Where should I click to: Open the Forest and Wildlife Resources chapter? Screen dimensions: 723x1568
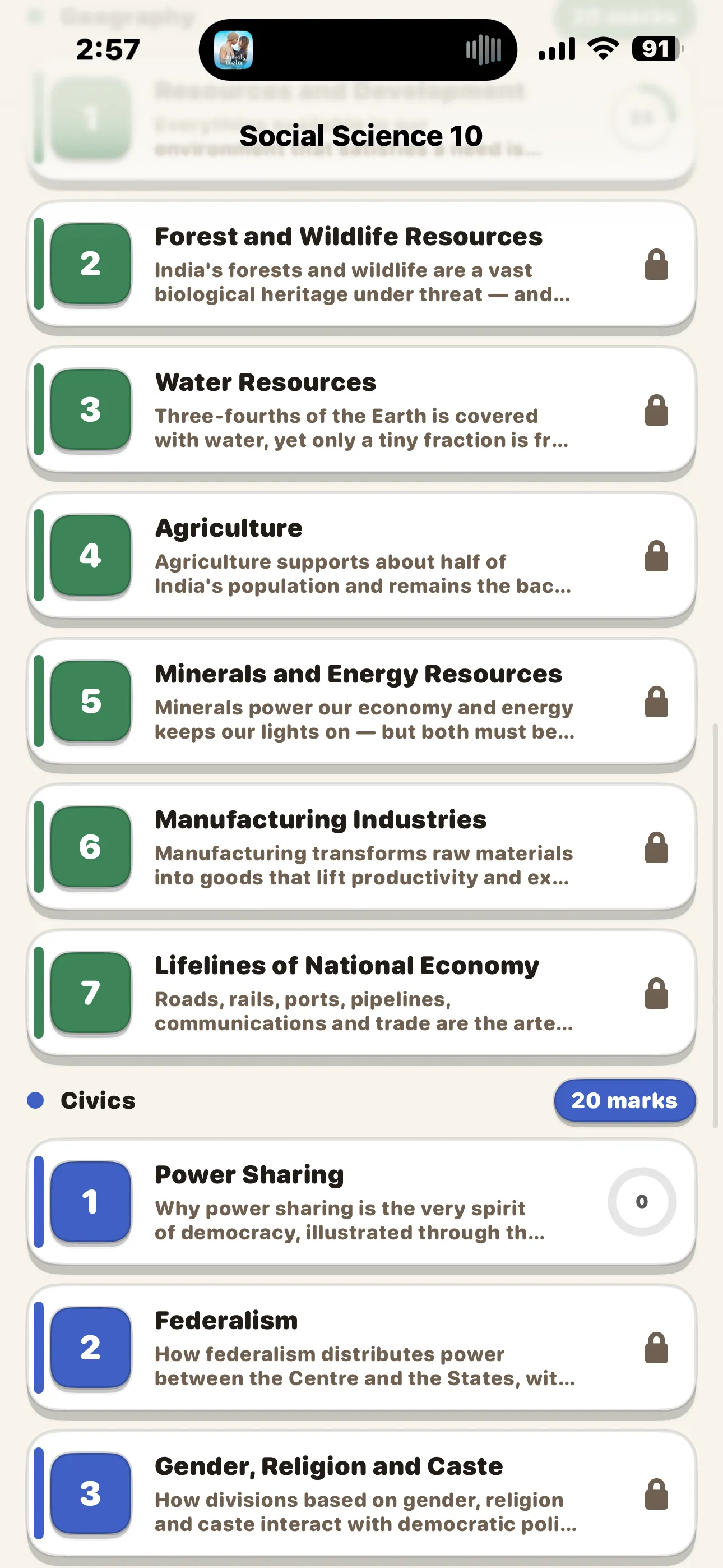(361, 264)
